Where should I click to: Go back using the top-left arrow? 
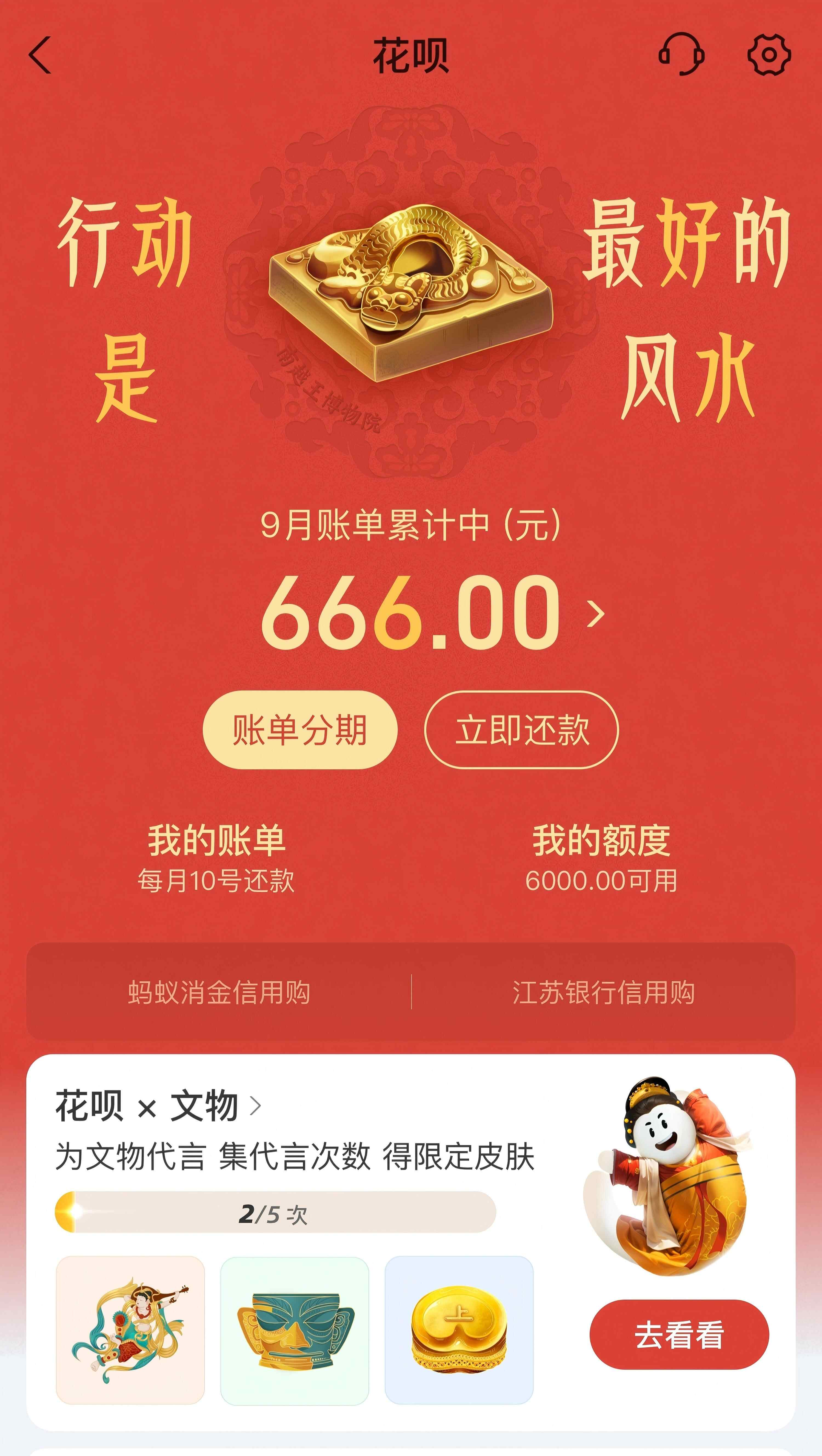point(41,55)
